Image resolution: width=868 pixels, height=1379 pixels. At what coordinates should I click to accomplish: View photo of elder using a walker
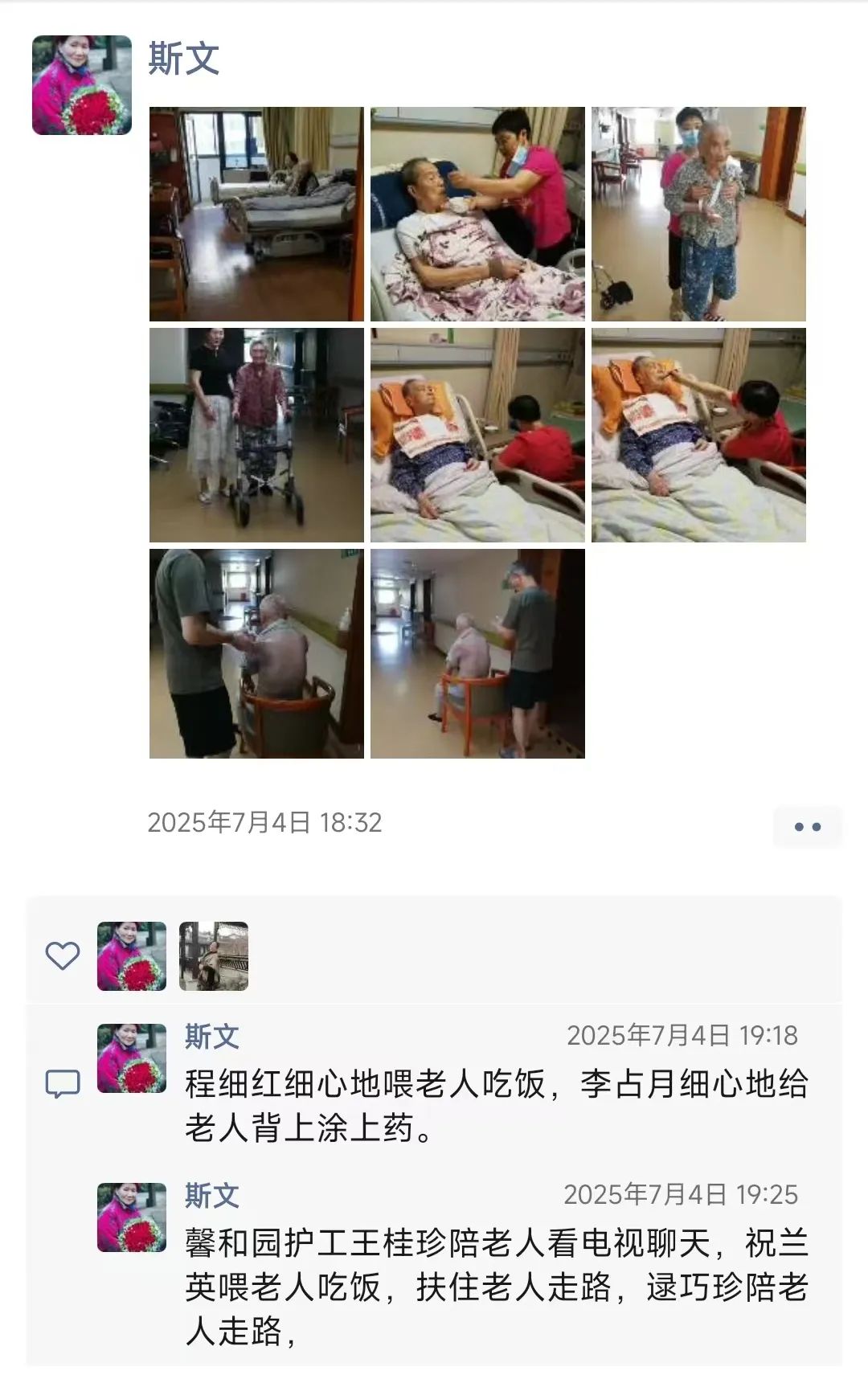point(256,435)
